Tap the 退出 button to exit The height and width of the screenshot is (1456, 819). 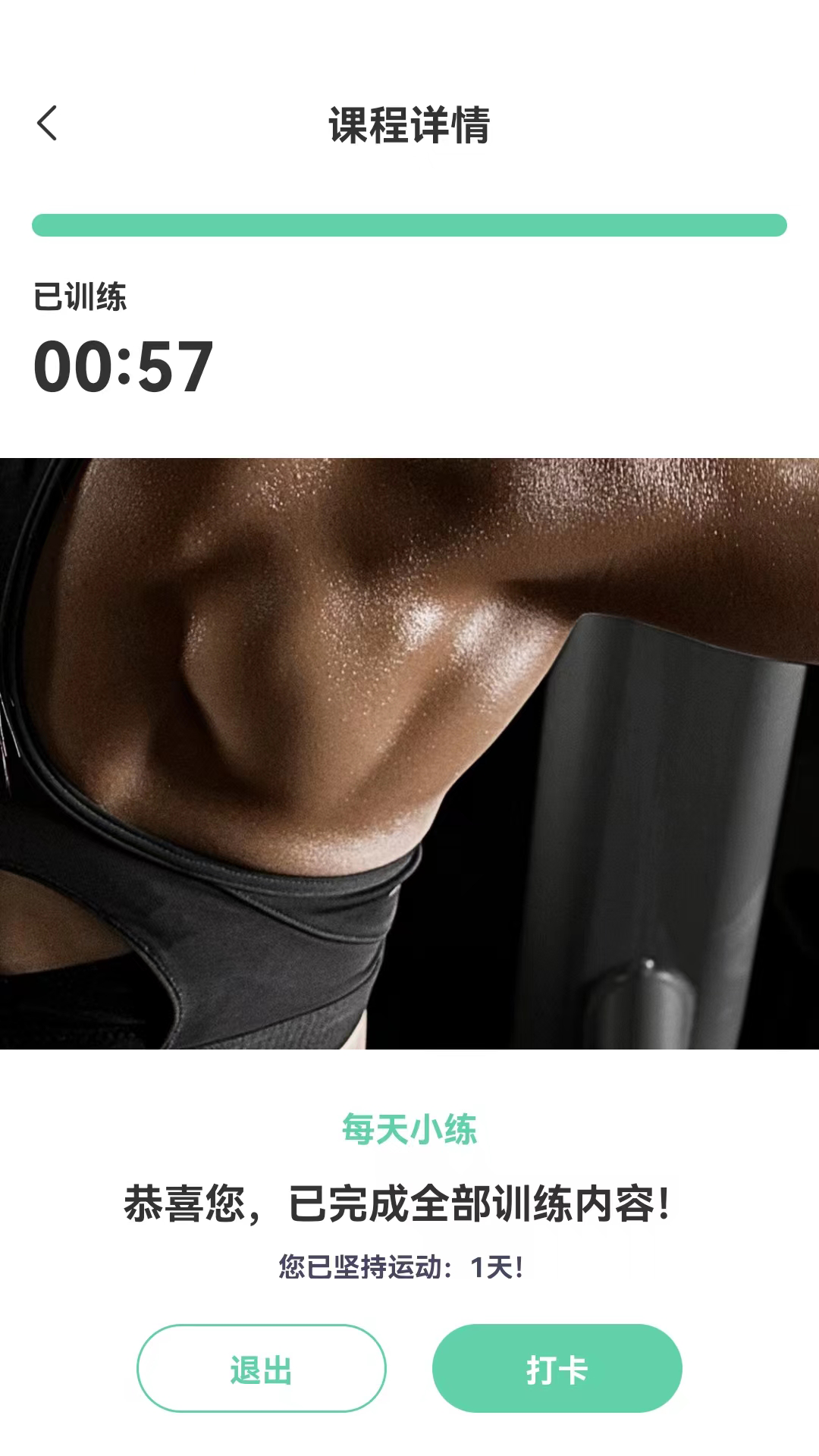pos(261,1368)
